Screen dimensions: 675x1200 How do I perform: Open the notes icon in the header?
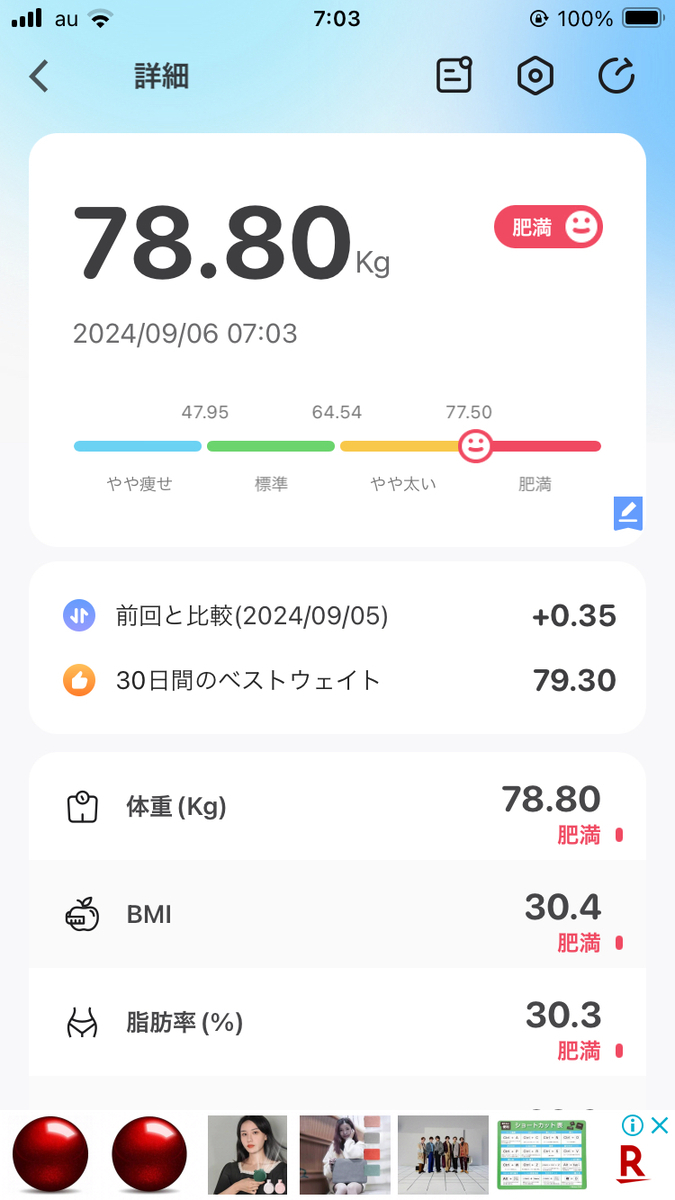454,76
